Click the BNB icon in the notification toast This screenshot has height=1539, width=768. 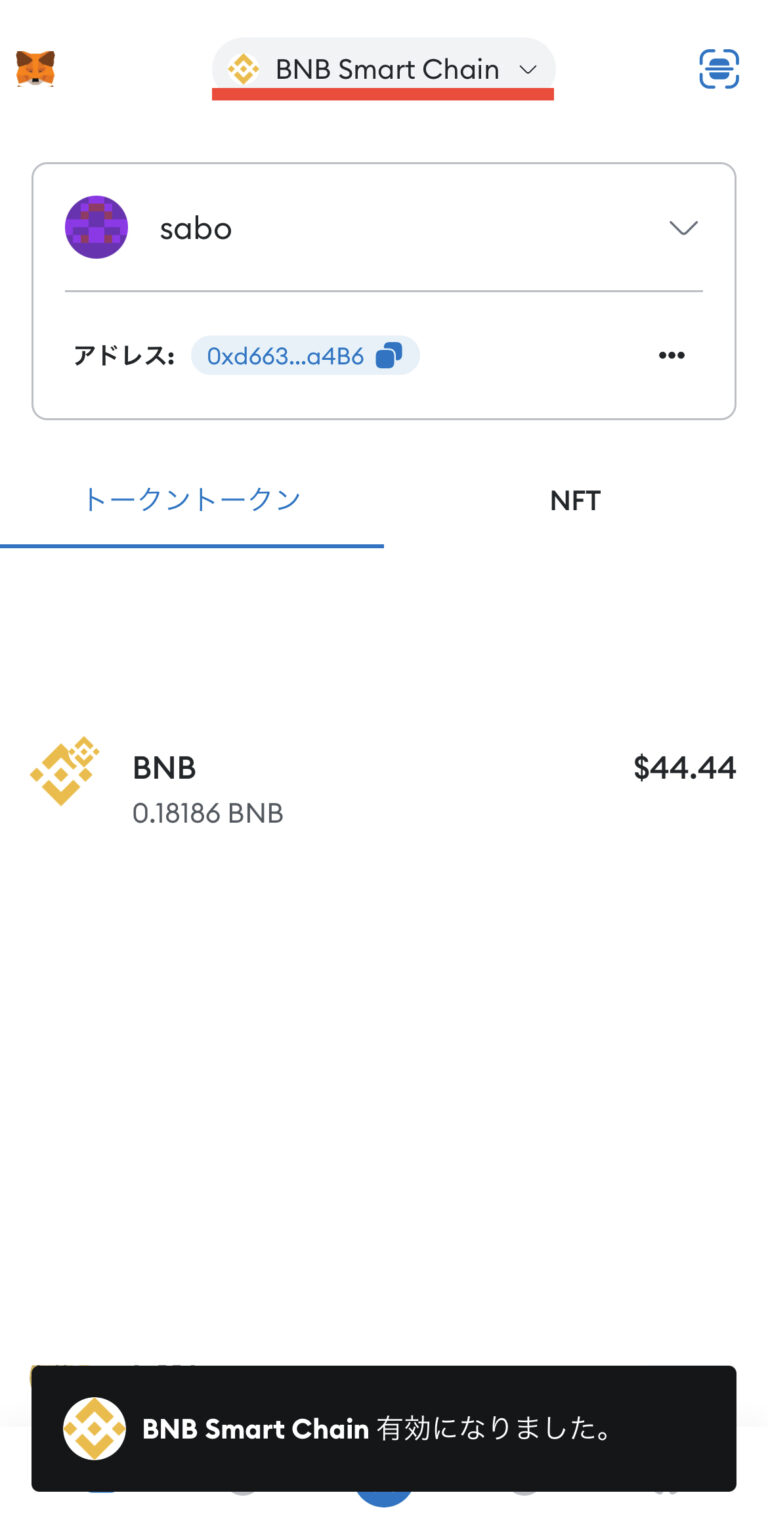tap(94, 1429)
